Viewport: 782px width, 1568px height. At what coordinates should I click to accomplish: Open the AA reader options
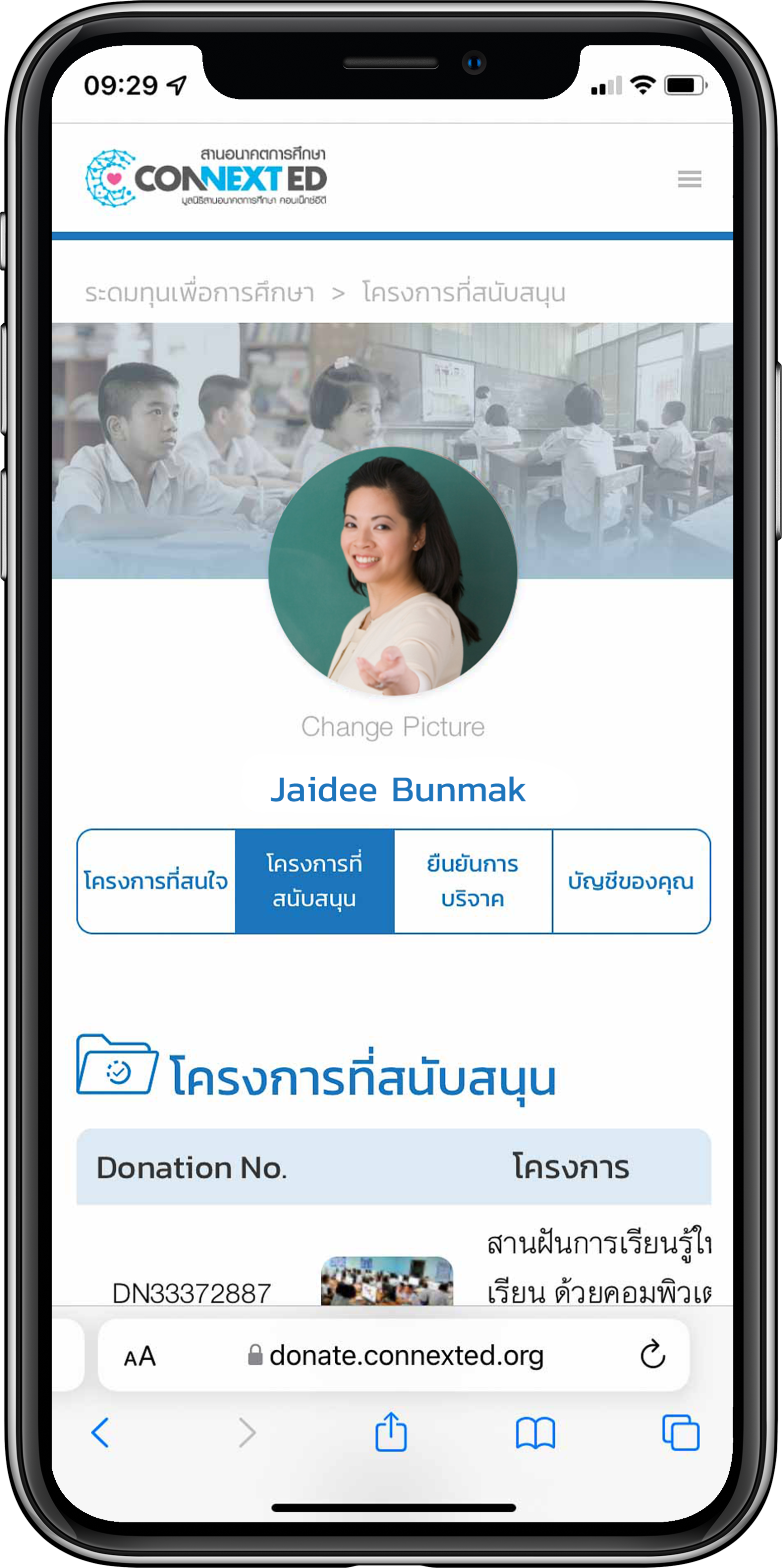[x=140, y=1357]
